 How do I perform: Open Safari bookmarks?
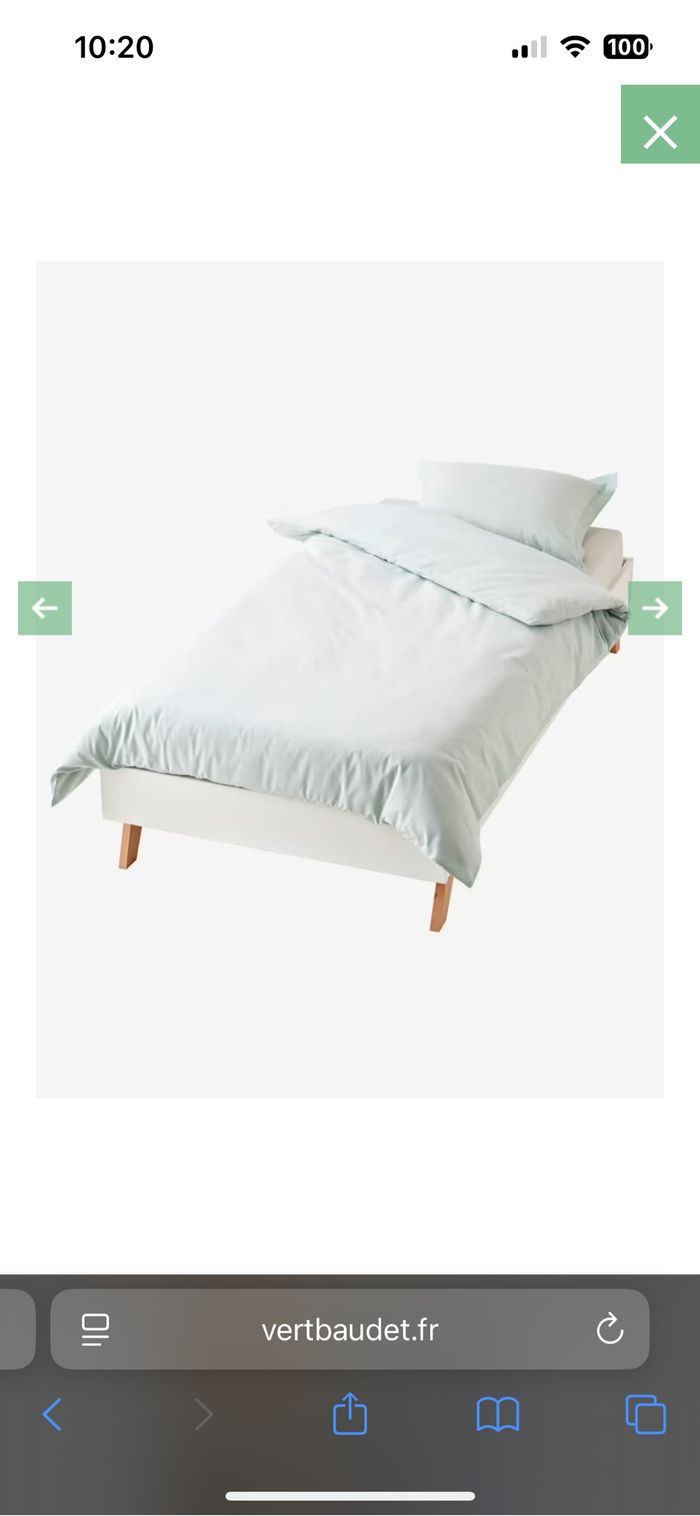(498, 1414)
